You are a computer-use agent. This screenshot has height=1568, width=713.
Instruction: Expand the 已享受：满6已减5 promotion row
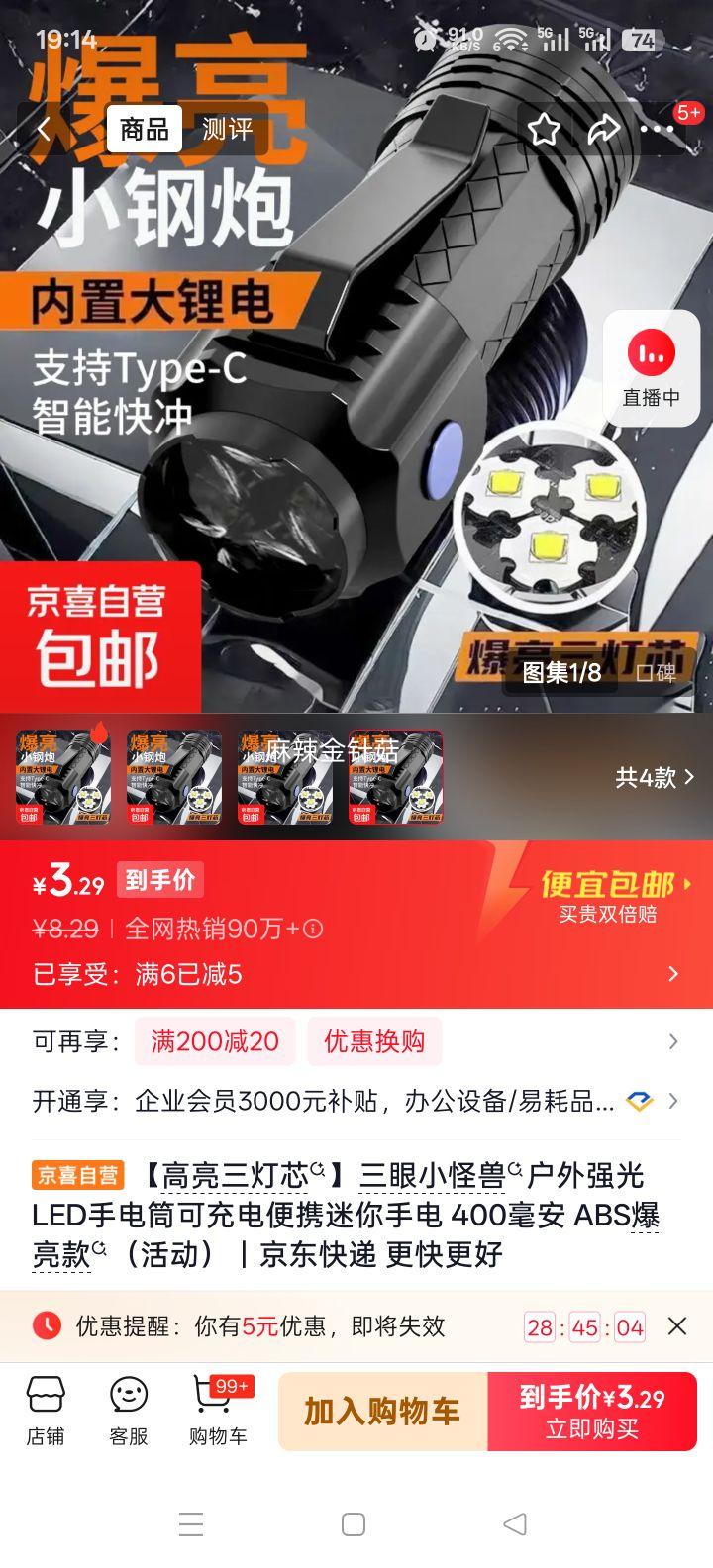click(356, 975)
